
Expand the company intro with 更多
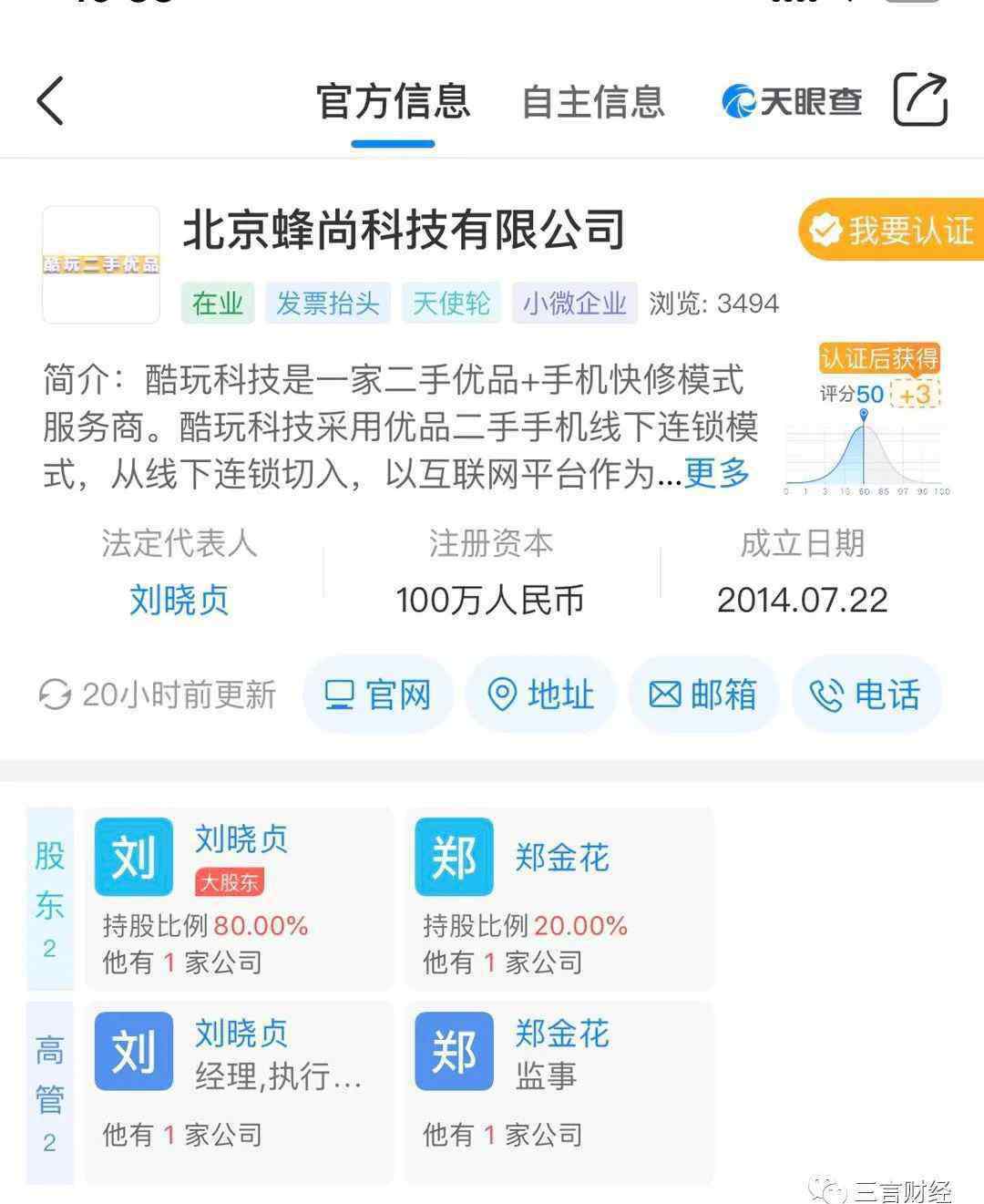tap(716, 473)
